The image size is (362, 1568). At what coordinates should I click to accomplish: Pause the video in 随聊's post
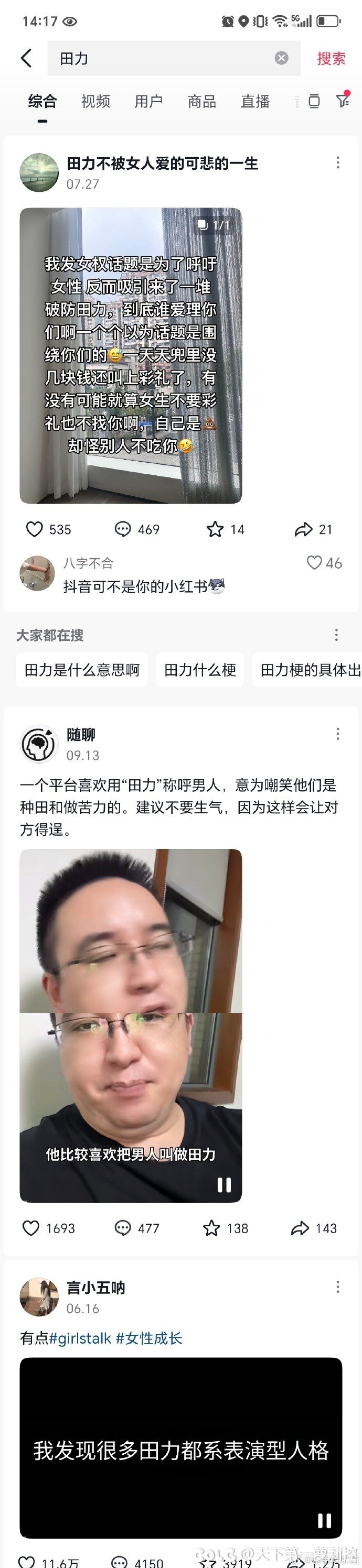tap(224, 1184)
